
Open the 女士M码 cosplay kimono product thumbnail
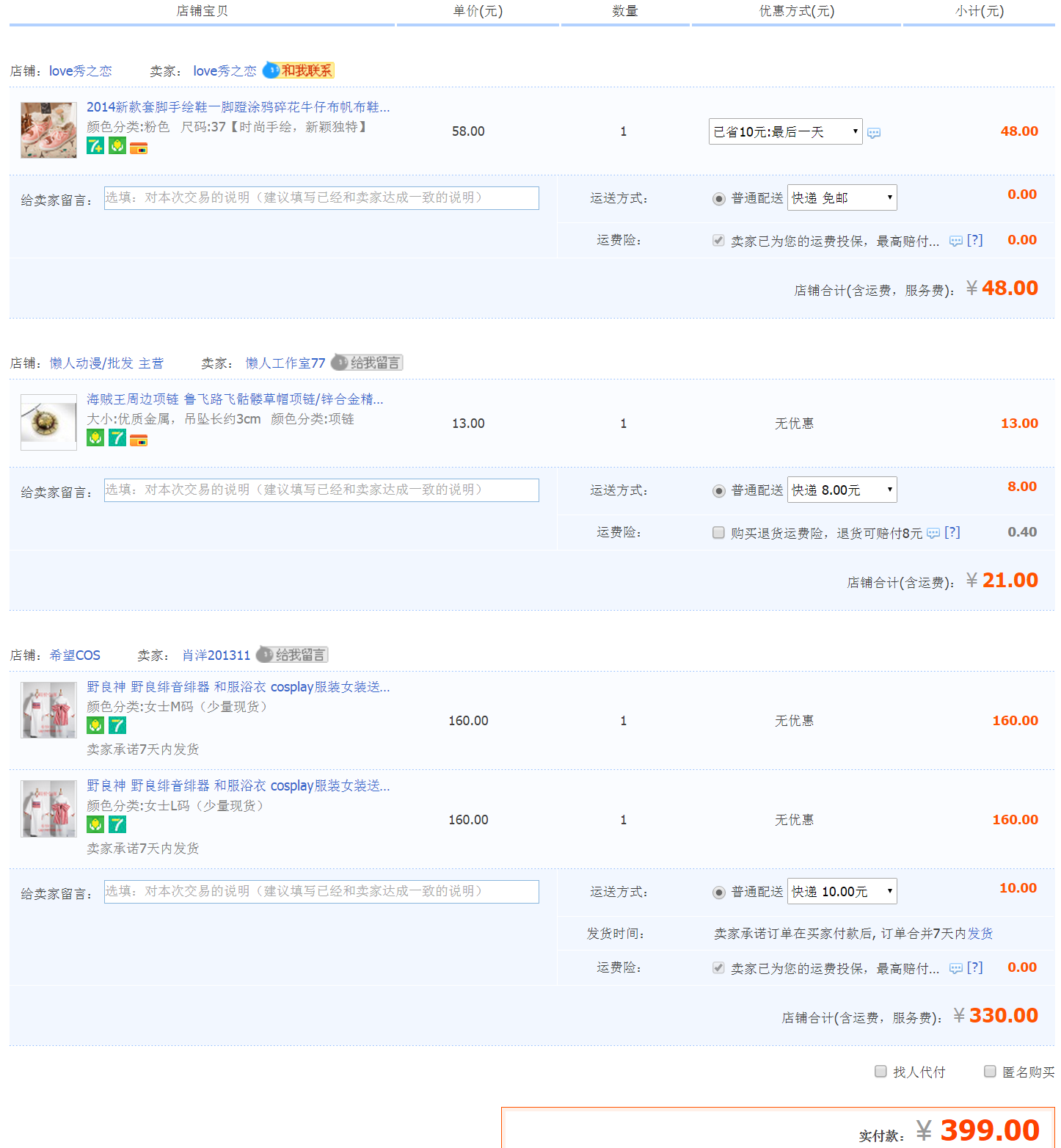[48, 710]
